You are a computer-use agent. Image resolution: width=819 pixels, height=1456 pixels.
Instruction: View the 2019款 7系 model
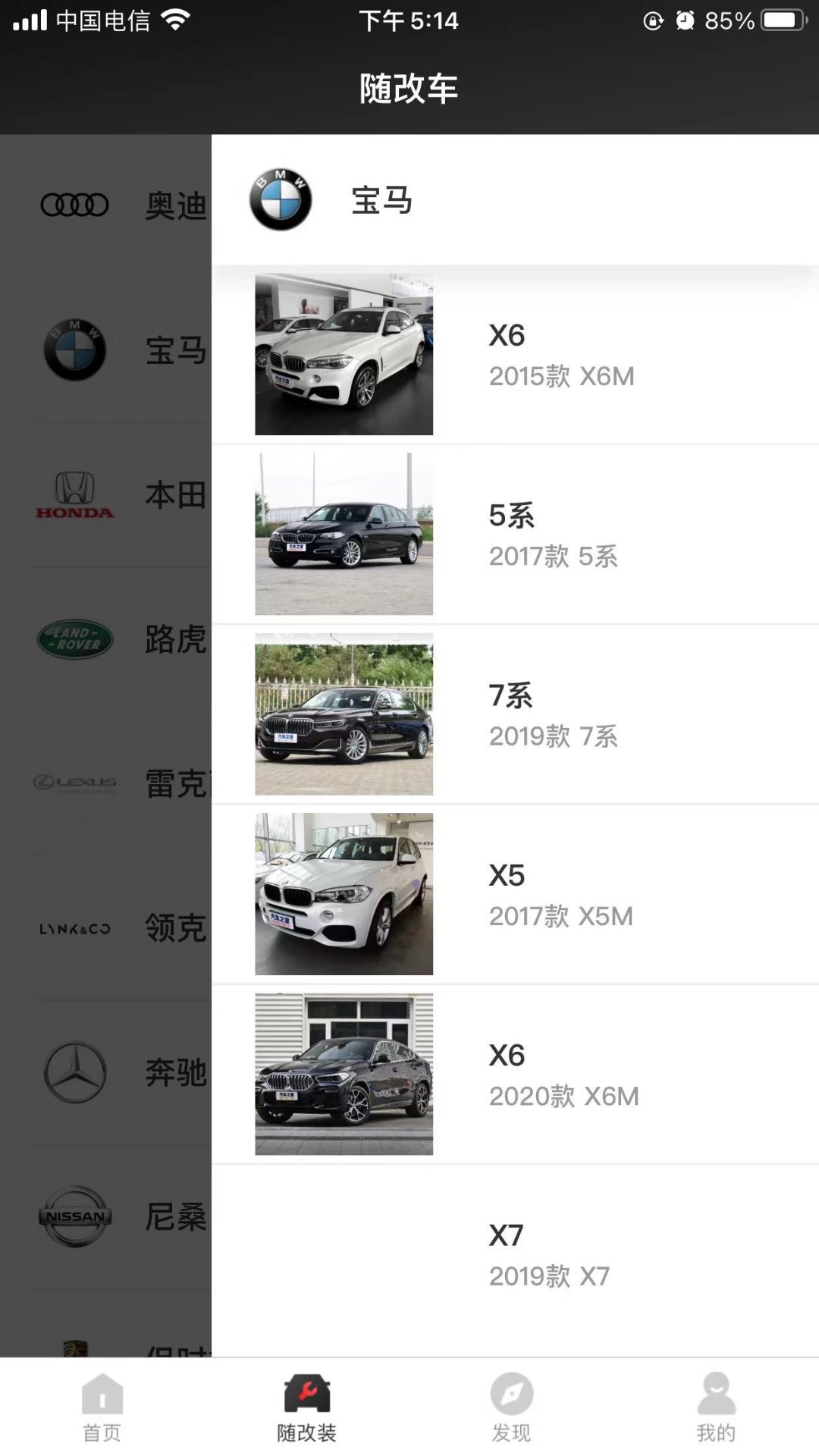(x=516, y=714)
